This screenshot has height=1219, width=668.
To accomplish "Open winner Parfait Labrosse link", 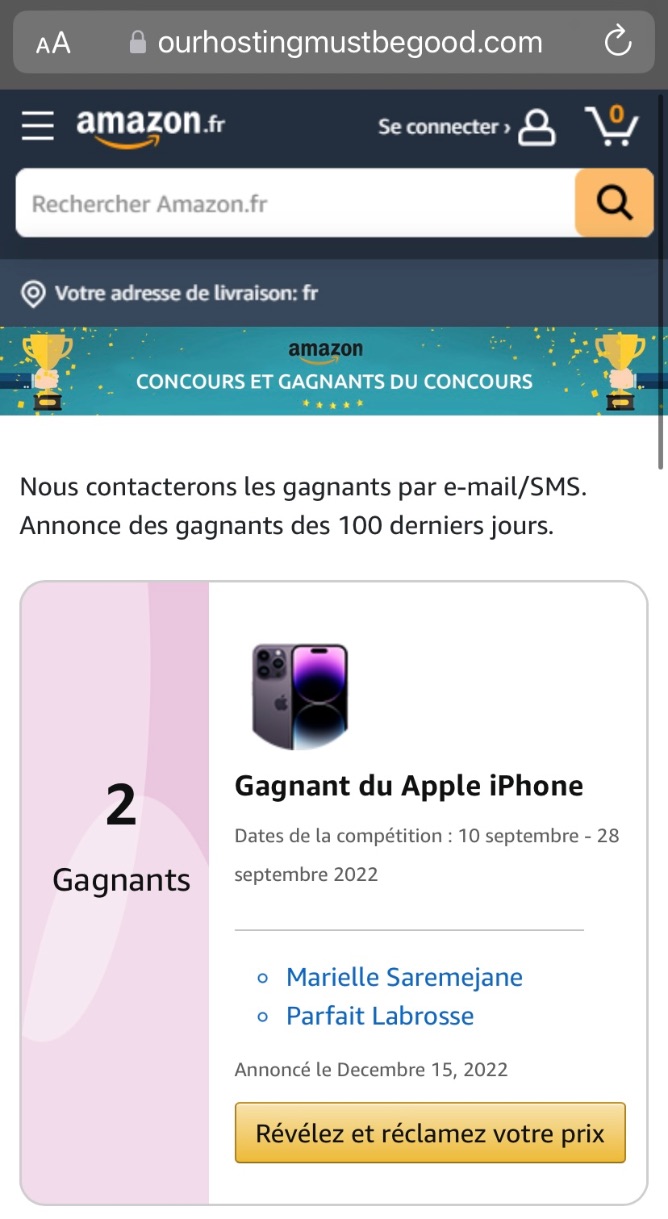I will pos(380,1016).
